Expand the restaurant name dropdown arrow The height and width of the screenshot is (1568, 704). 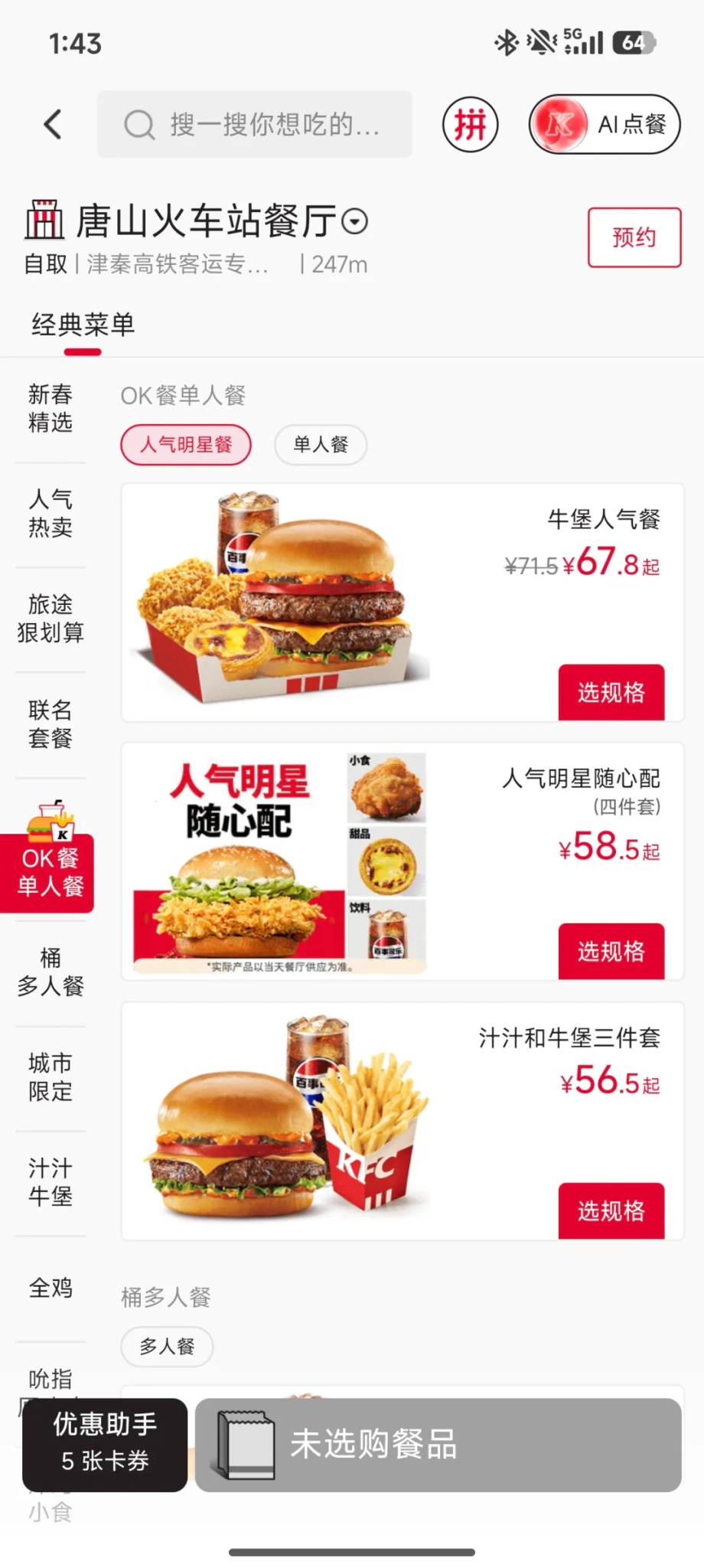coord(355,223)
